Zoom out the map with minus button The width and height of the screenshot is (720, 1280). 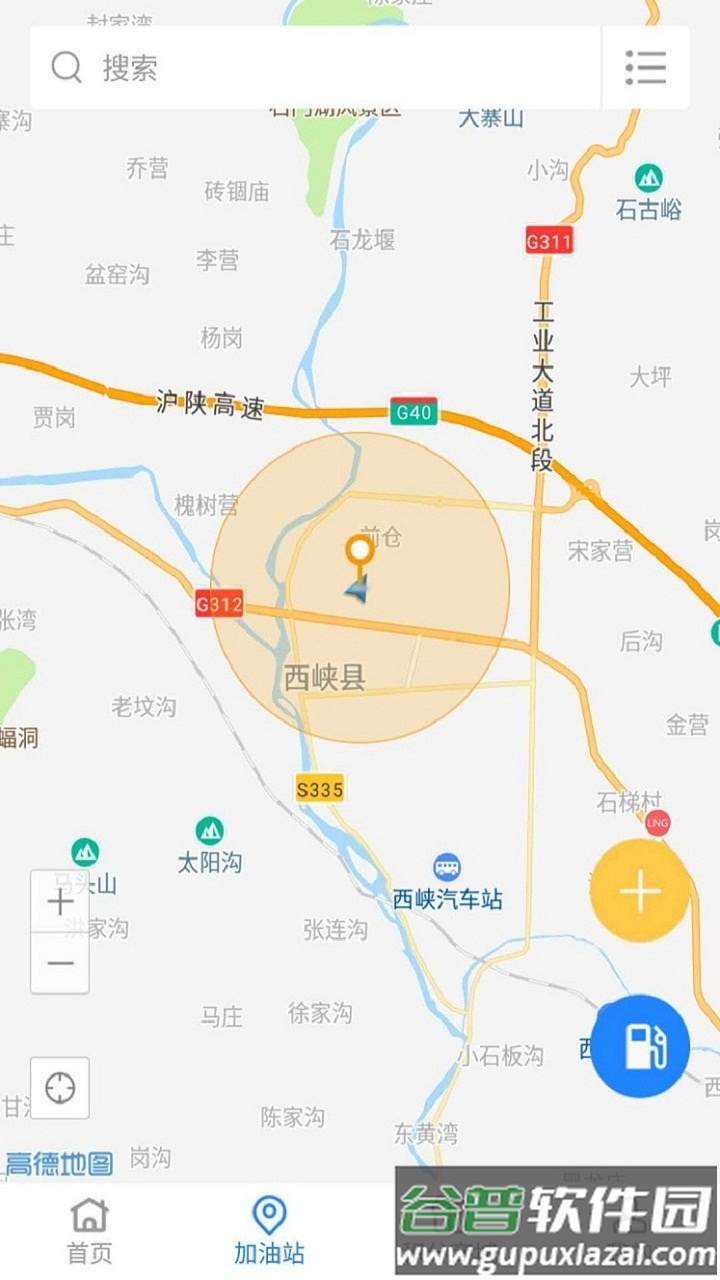60,963
